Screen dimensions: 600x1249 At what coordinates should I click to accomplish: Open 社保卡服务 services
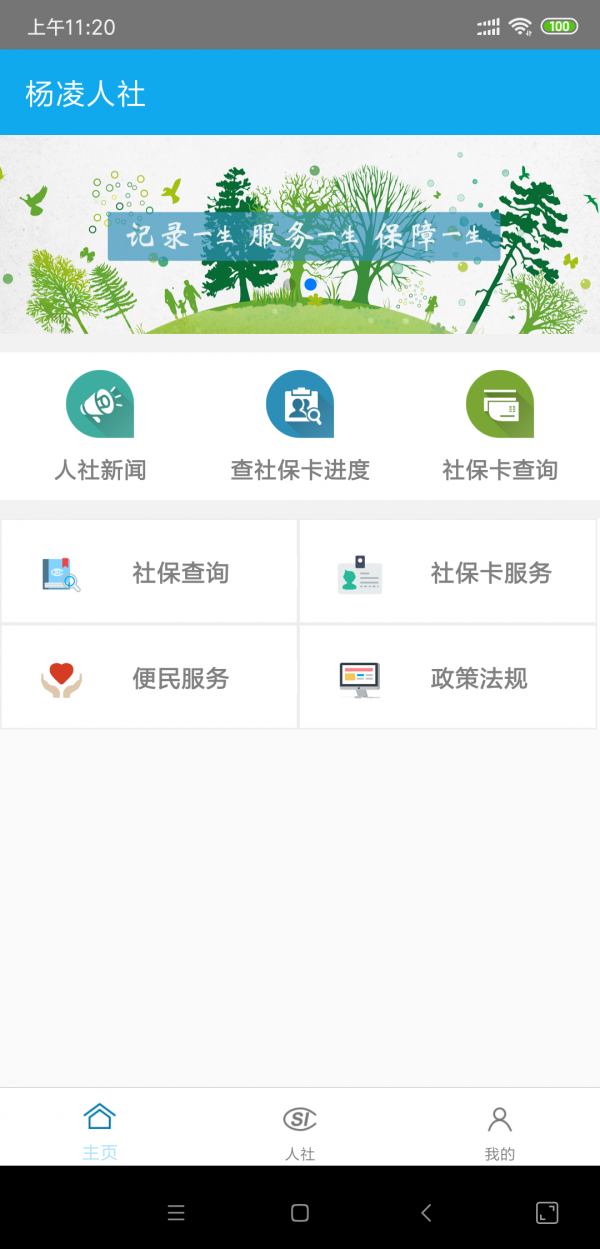coord(448,573)
